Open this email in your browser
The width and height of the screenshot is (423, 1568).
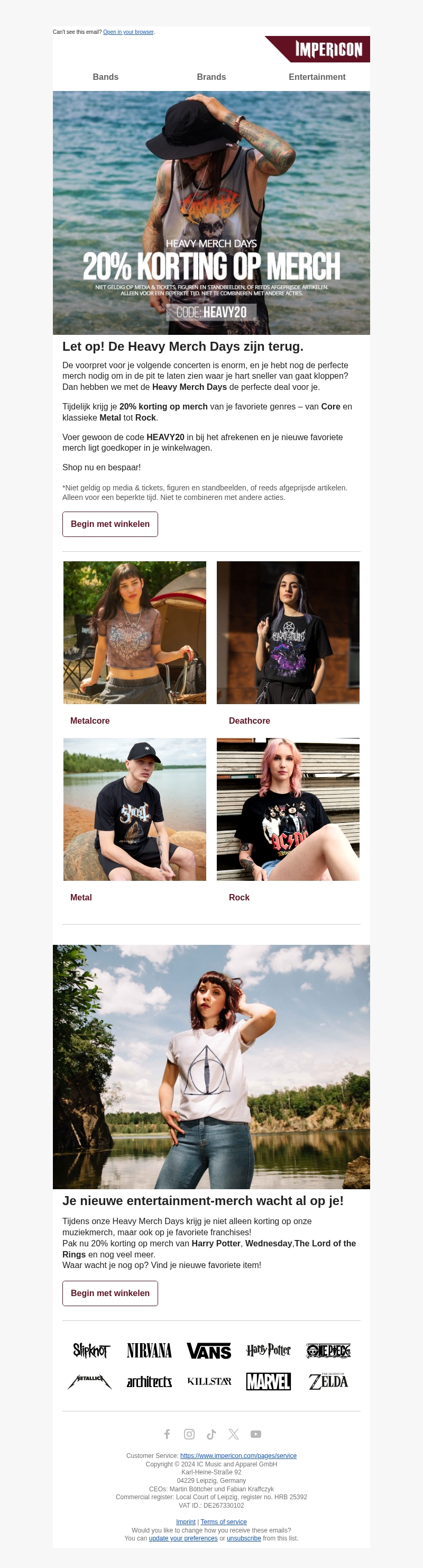coord(128,32)
